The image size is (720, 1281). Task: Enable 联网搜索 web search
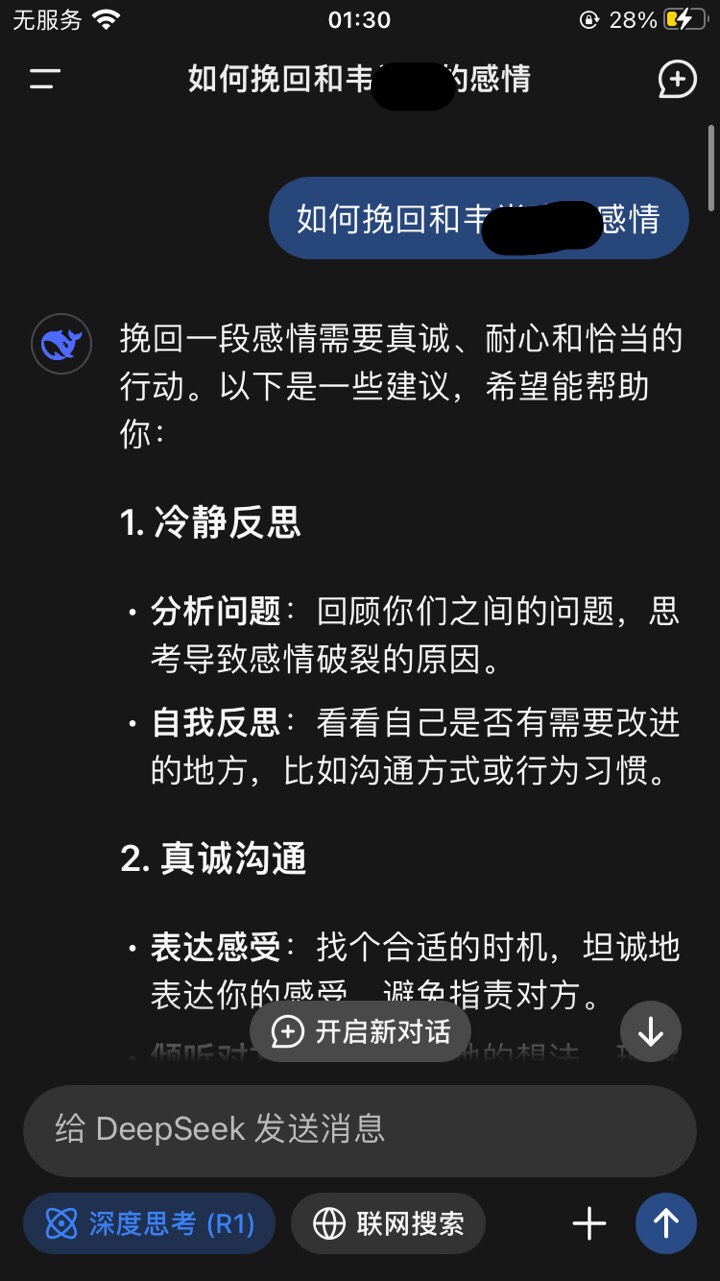(x=388, y=1223)
